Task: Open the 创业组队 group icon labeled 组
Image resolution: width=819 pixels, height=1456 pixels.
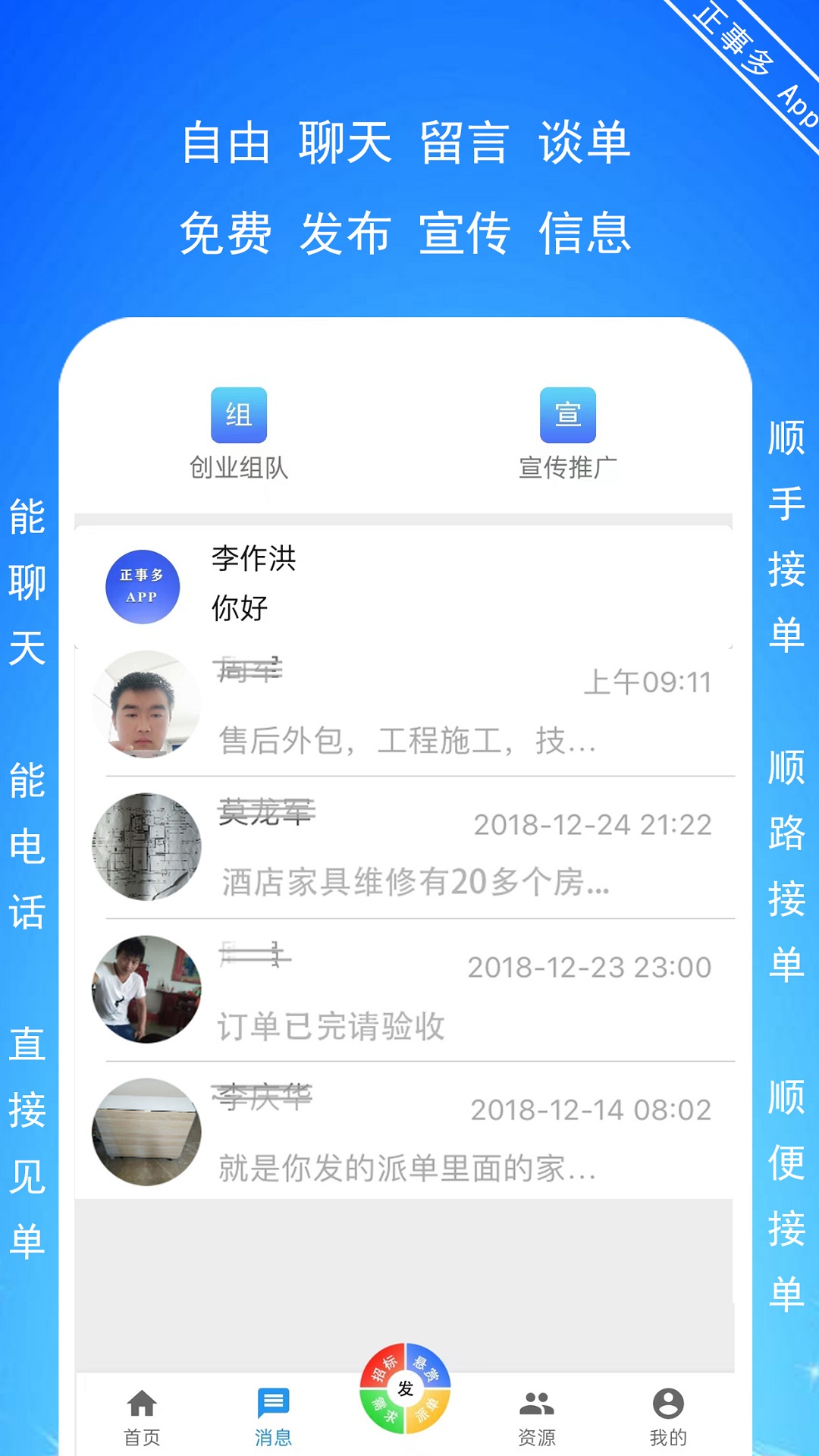Action: [239, 414]
